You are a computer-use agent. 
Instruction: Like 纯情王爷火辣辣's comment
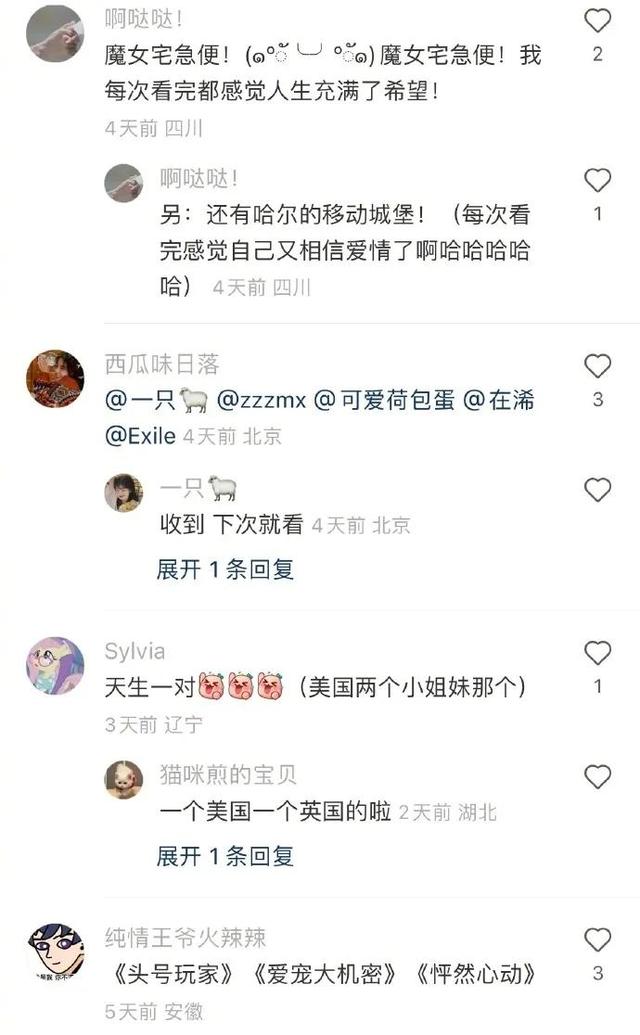pos(597,939)
